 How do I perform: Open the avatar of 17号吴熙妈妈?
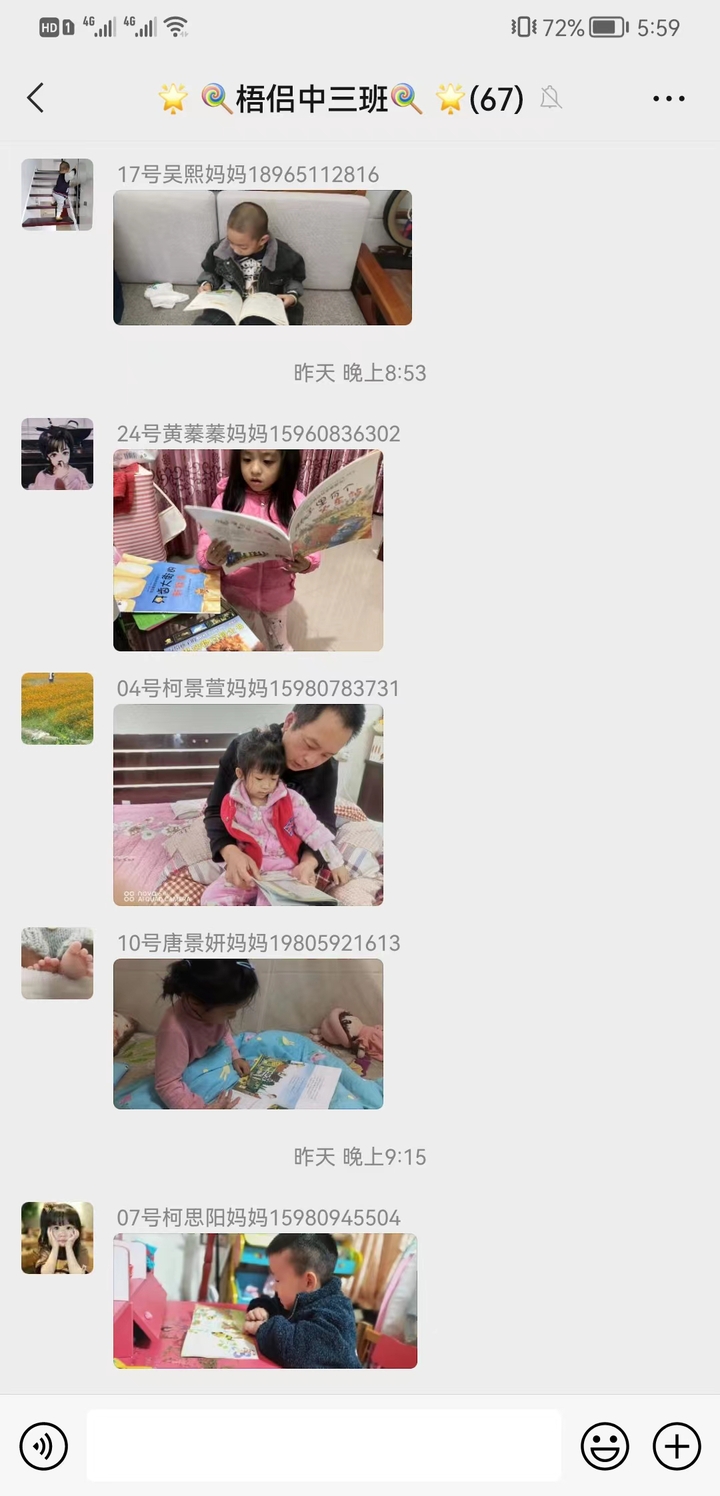[57, 194]
